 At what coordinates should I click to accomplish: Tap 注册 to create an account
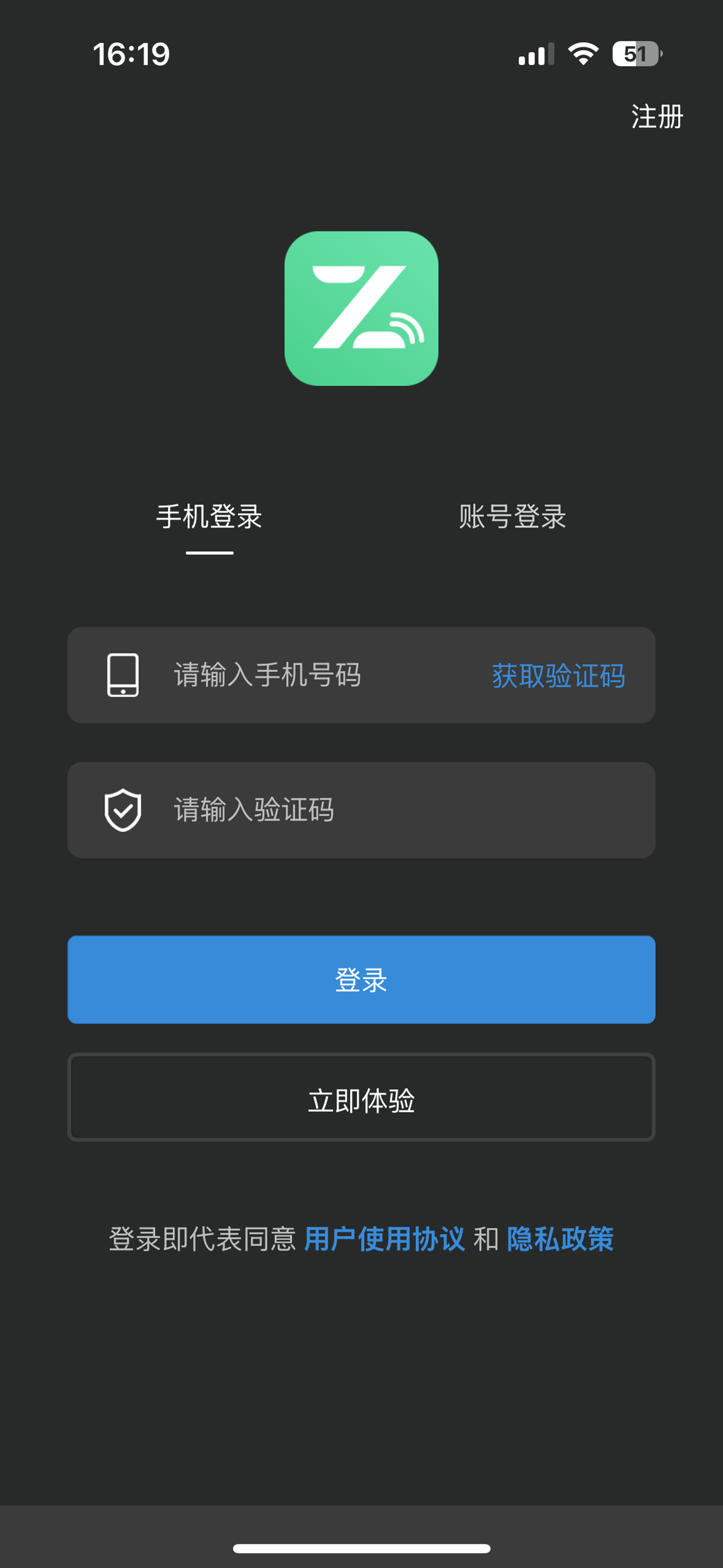pyautogui.click(x=656, y=116)
